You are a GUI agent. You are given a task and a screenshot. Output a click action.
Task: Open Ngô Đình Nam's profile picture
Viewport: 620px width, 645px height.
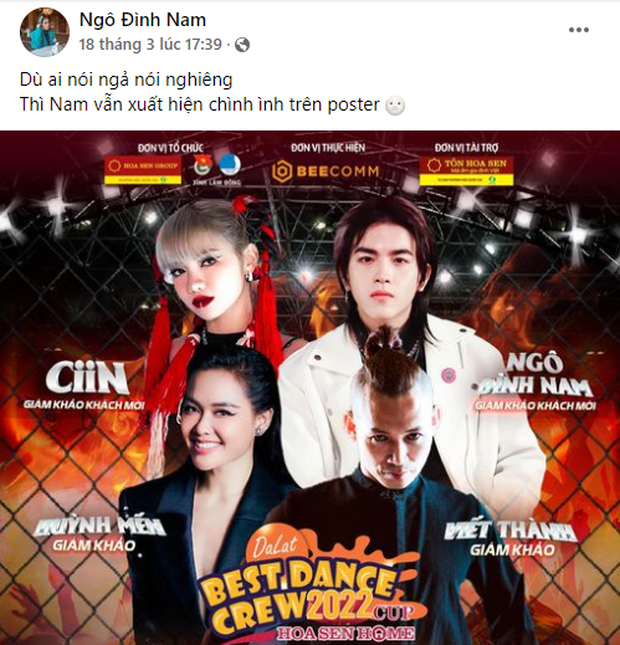43,31
